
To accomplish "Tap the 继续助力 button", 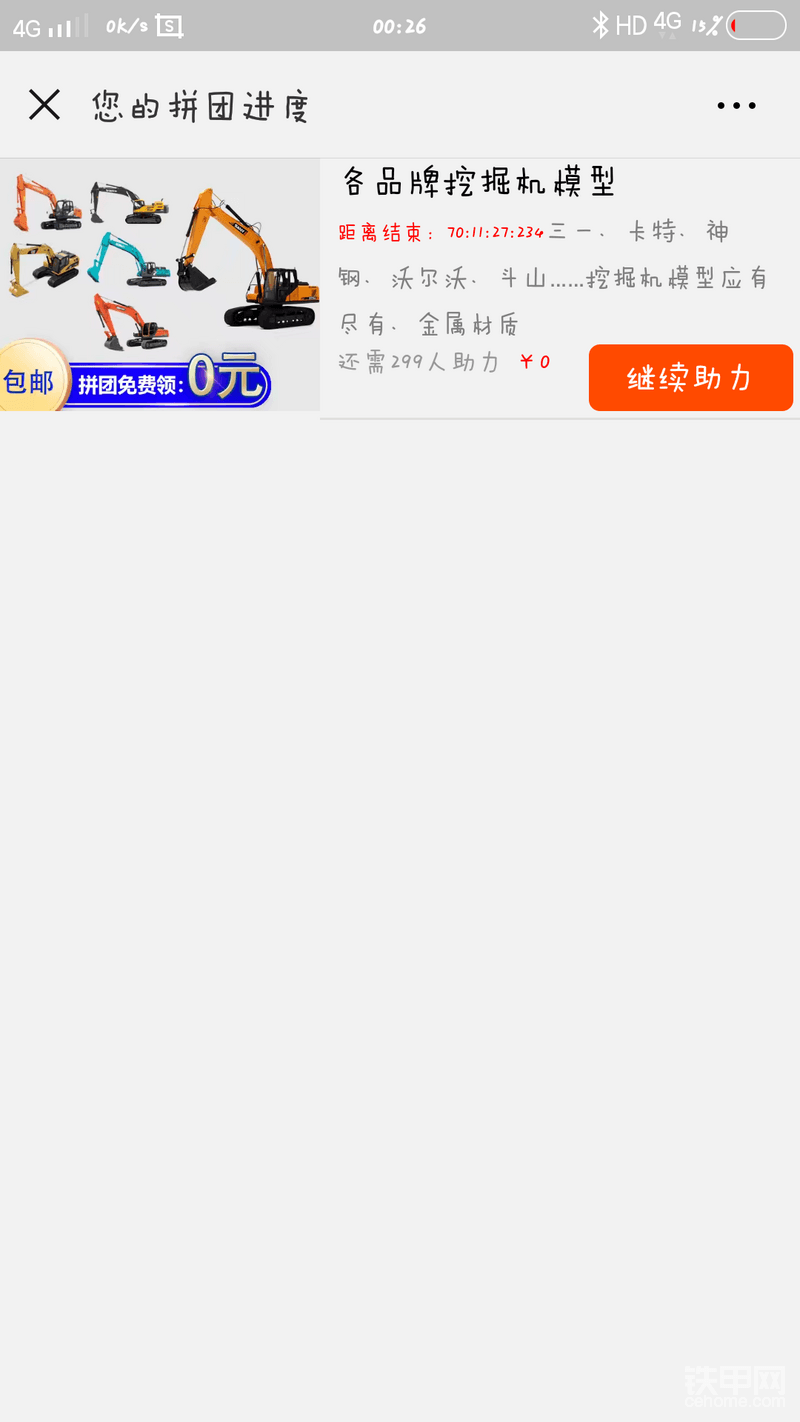I will pyautogui.click(x=690, y=378).
